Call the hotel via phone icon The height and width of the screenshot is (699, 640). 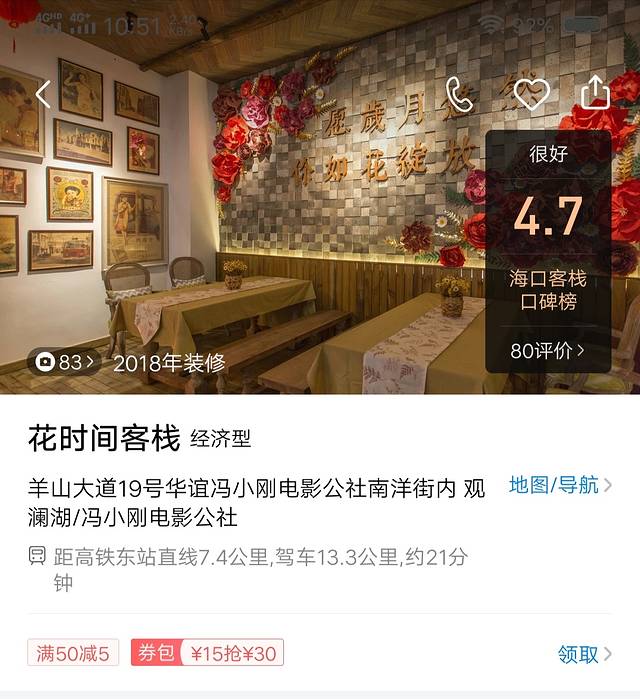pyautogui.click(x=459, y=94)
